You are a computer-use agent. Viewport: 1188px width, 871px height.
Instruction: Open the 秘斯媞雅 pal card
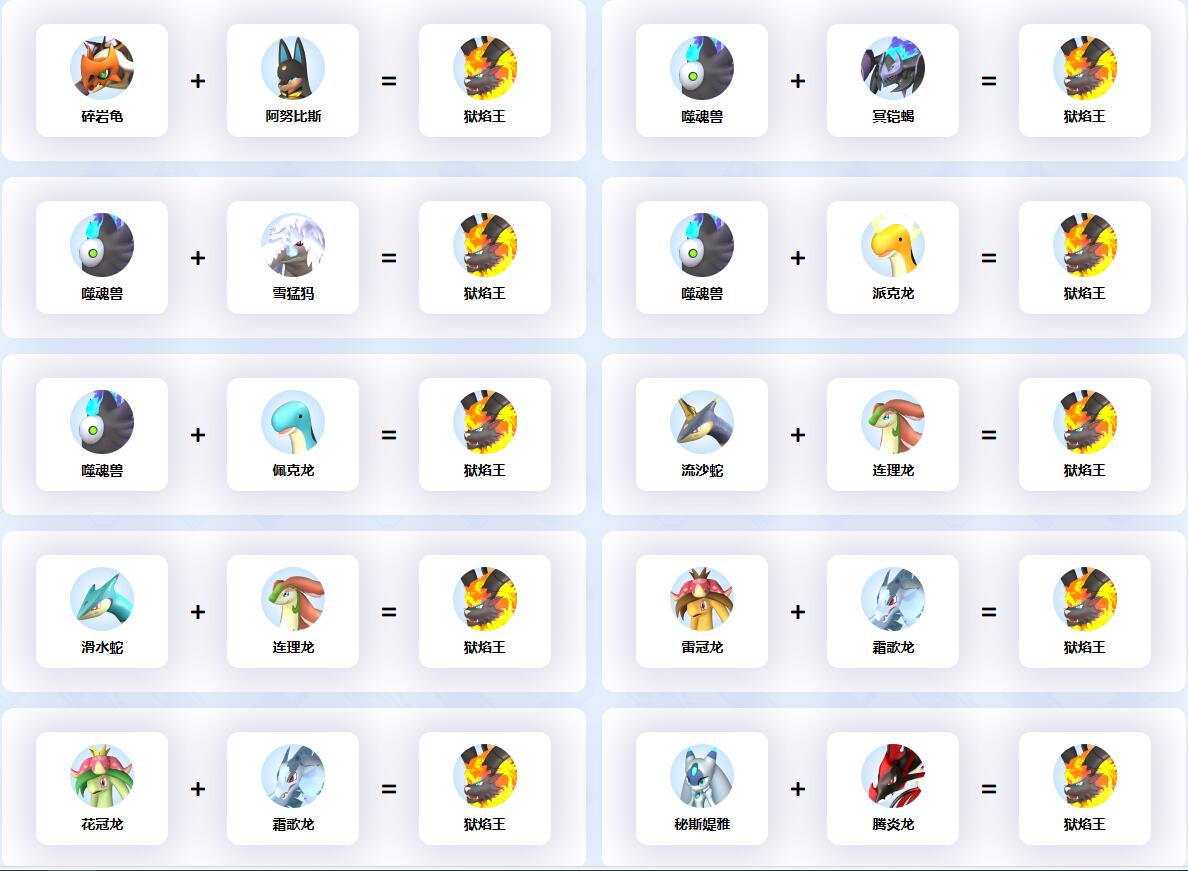(x=702, y=788)
